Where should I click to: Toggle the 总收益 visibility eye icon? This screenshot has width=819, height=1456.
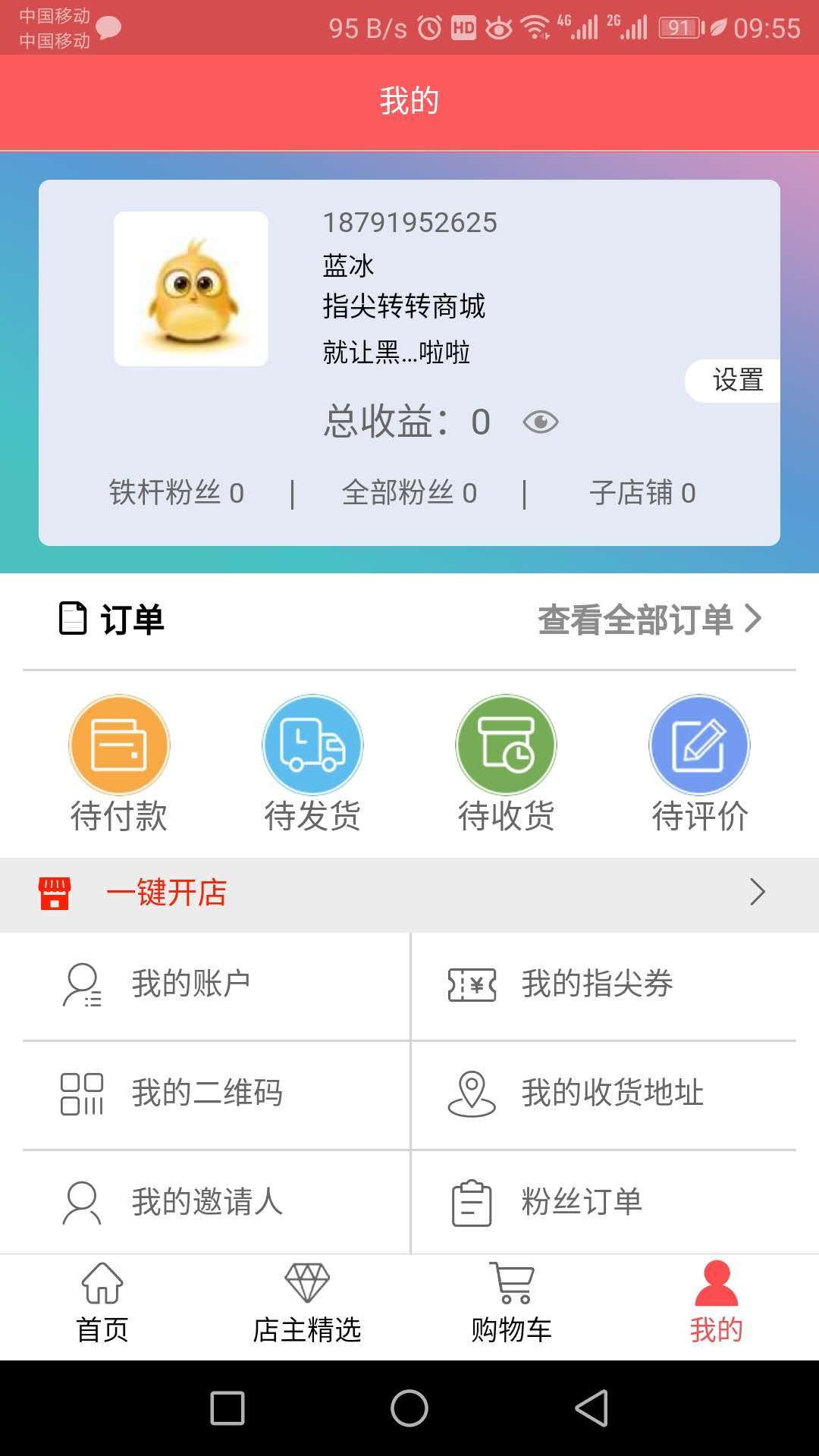(x=541, y=422)
